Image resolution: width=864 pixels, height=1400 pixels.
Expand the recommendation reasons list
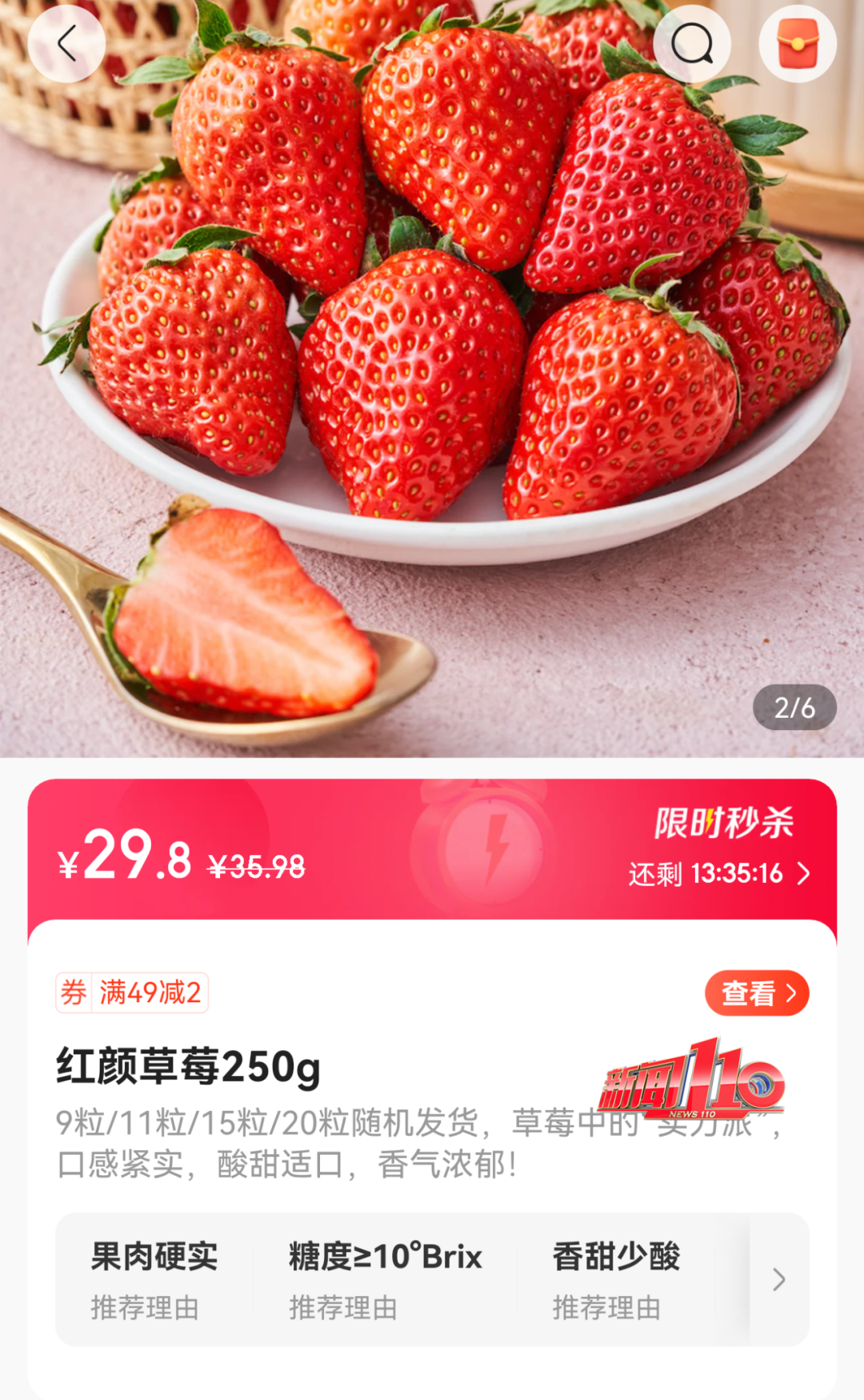pyautogui.click(x=778, y=1279)
